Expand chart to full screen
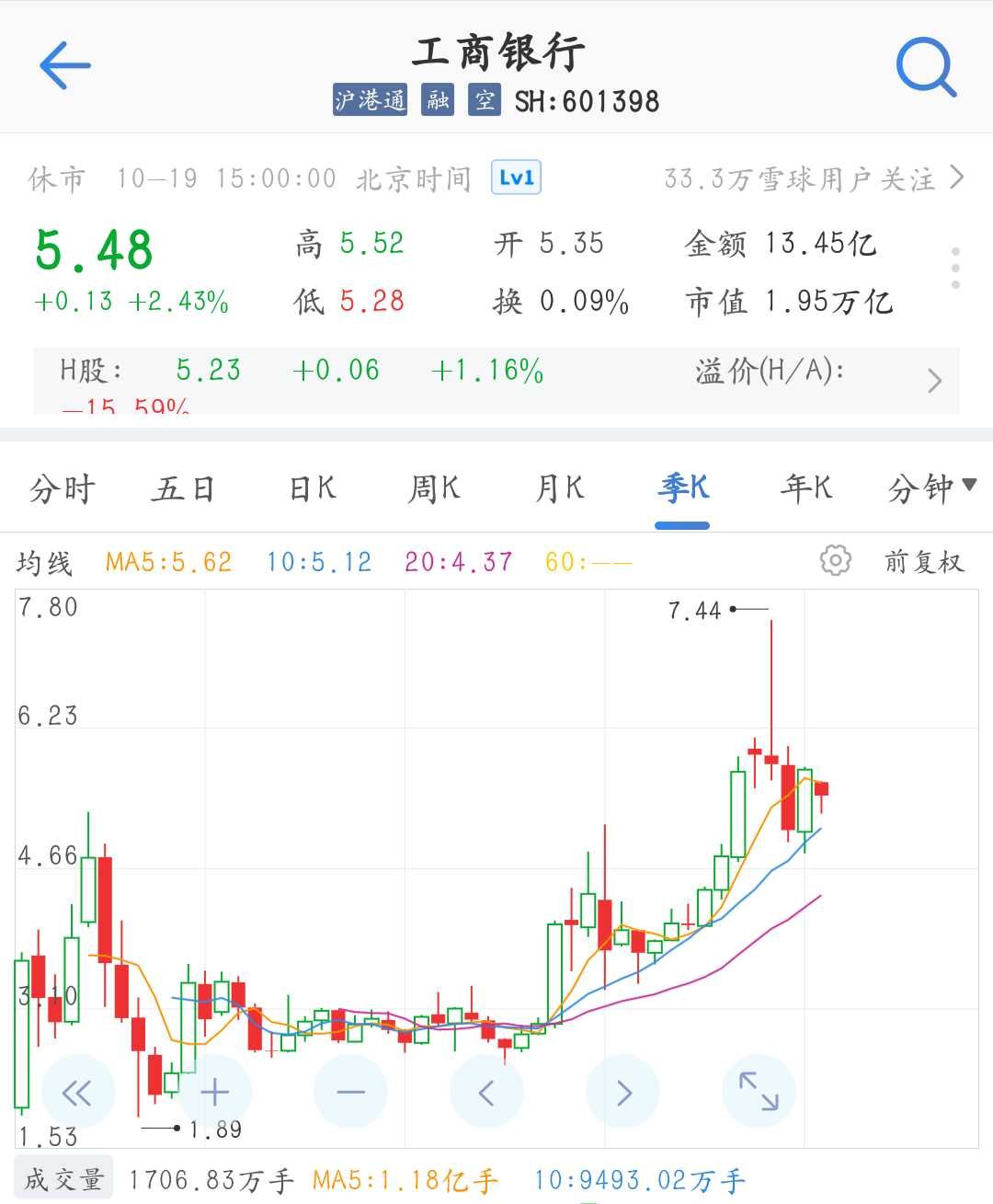993x1204 pixels. [x=759, y=1093]
